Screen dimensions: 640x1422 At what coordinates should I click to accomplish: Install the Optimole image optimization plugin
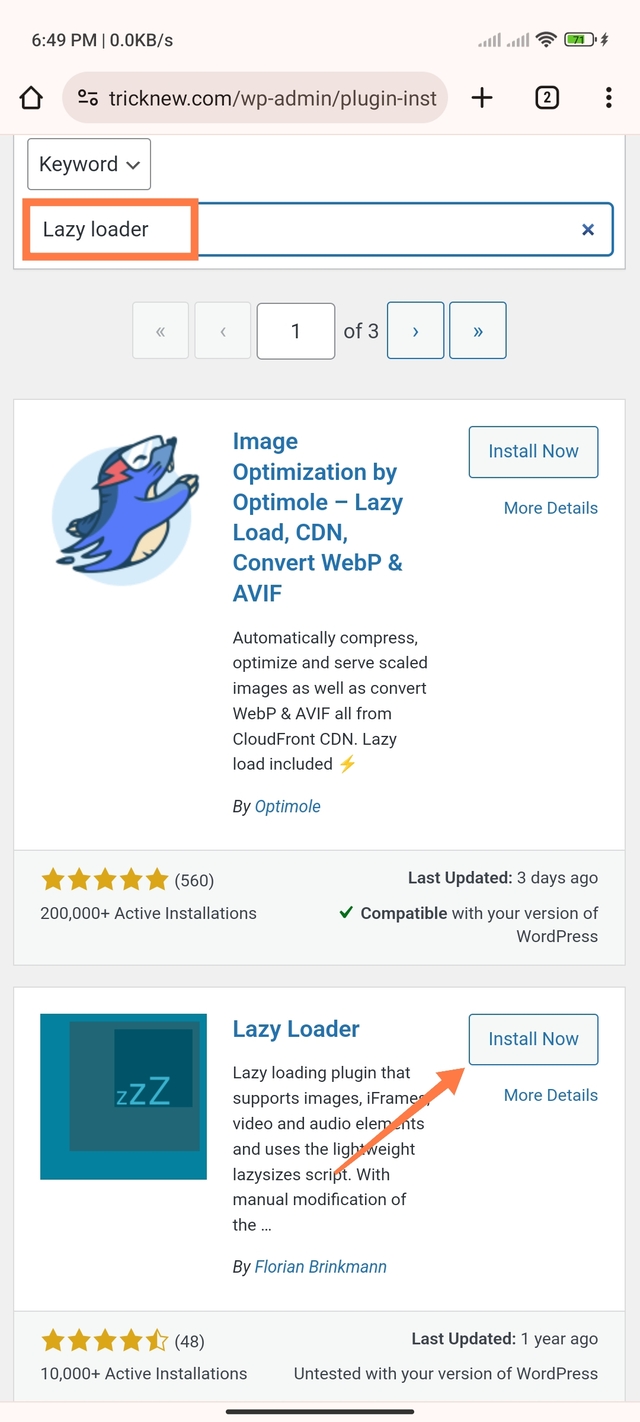[x=533, y=451]
